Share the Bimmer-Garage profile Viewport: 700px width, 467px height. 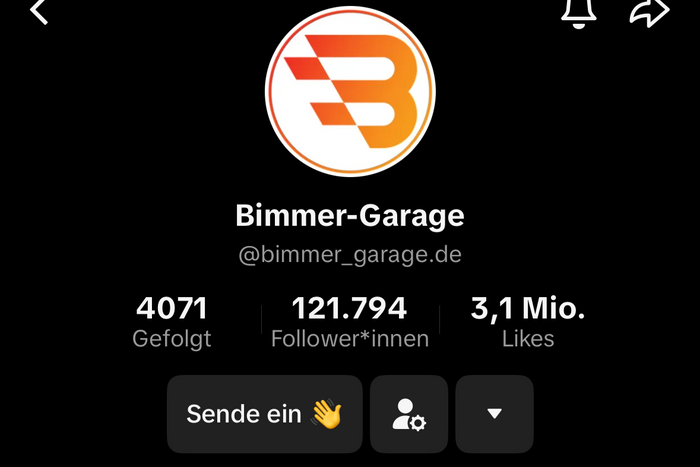648,11
